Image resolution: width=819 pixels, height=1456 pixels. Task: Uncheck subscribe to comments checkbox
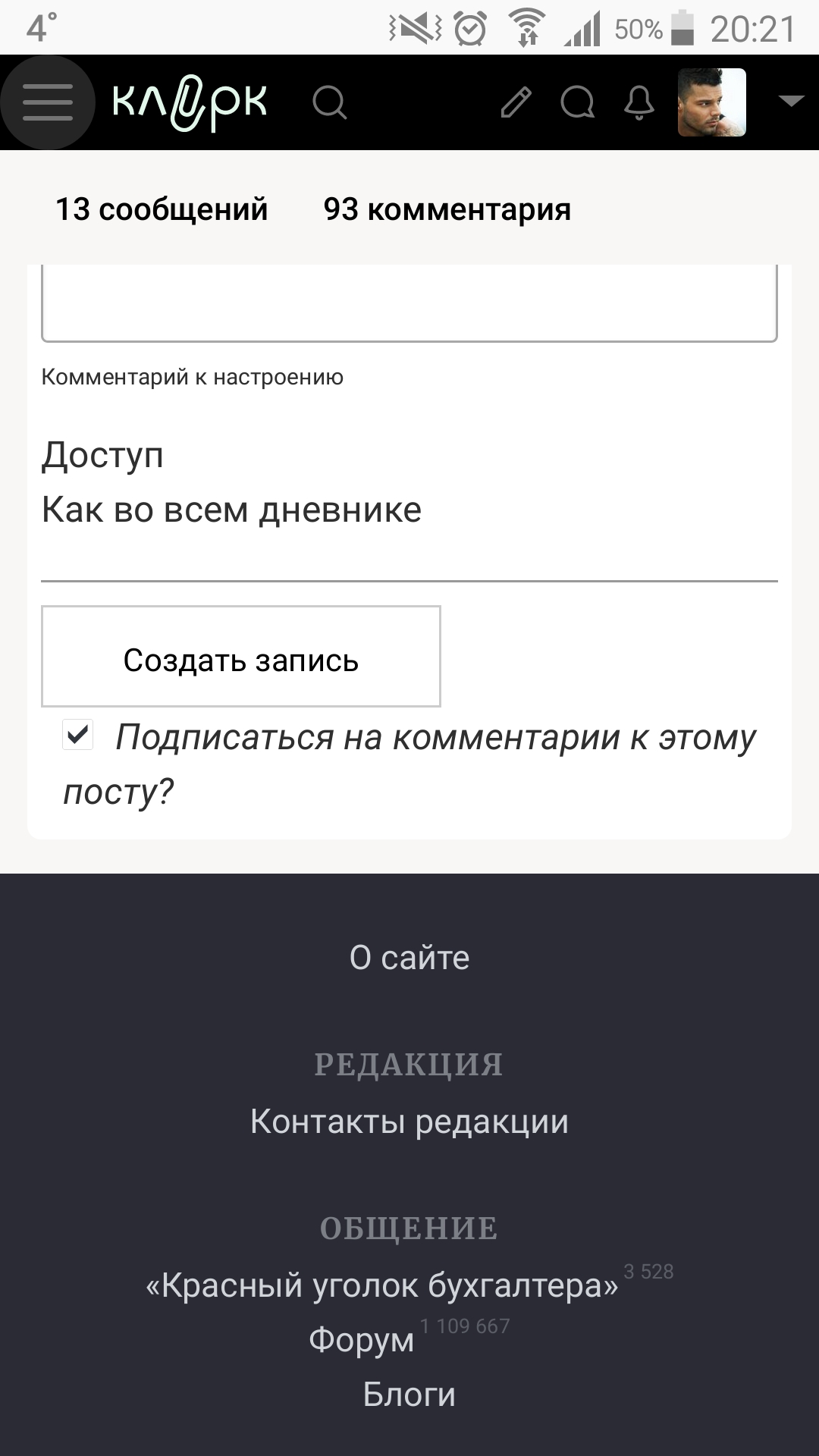77,735
